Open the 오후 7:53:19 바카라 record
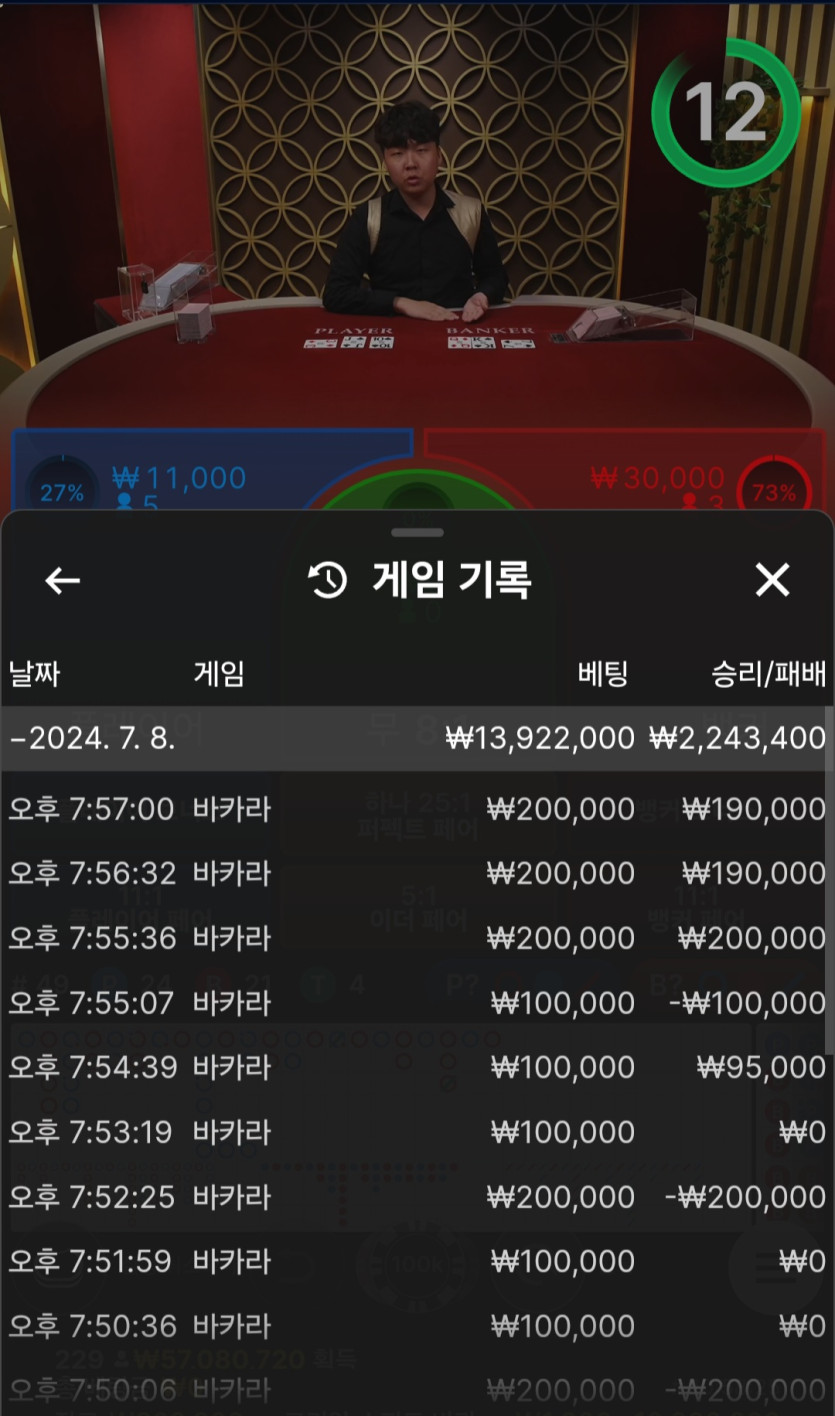Viewport: 835px width, 1416px height. (415, 1132)
